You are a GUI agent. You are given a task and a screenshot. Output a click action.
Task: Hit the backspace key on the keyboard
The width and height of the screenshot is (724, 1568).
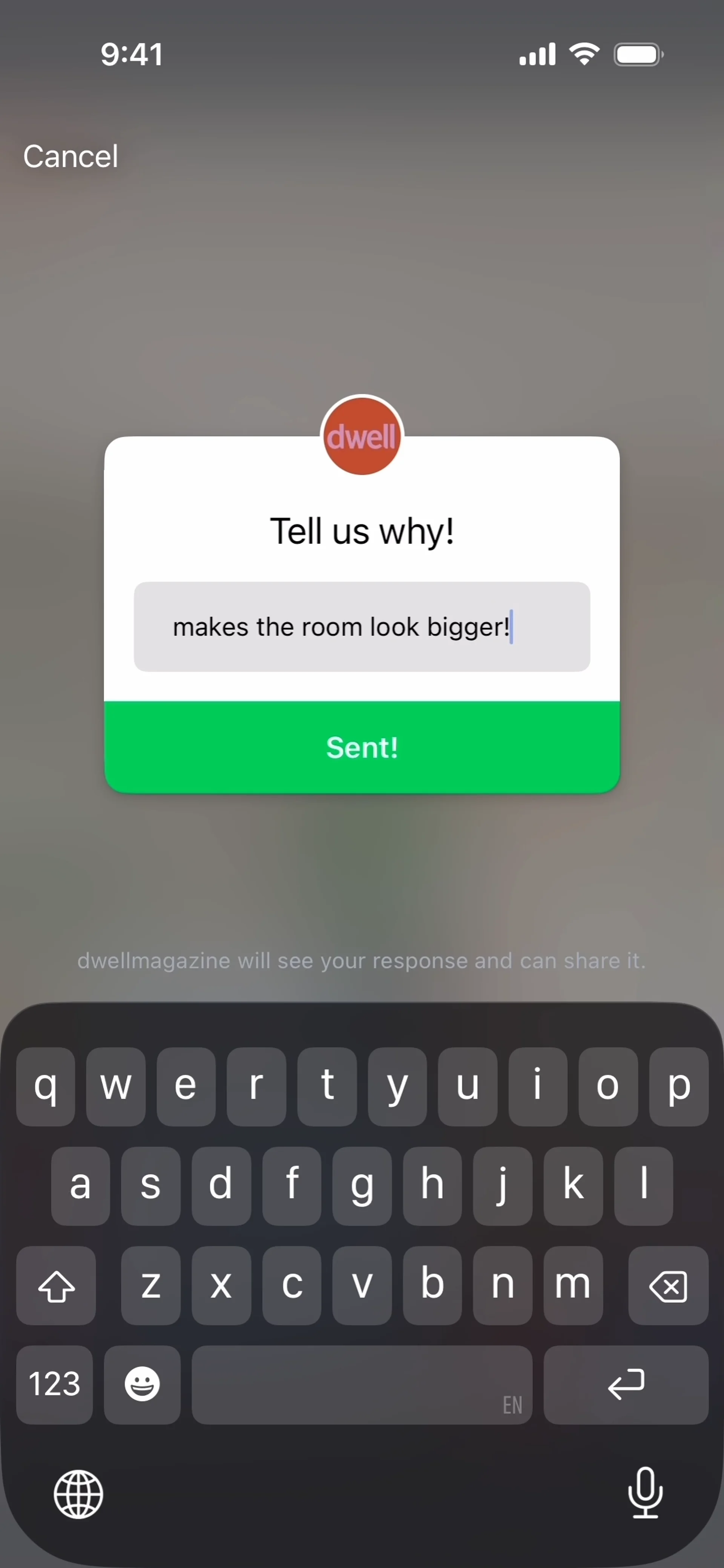click(668, 1285)
